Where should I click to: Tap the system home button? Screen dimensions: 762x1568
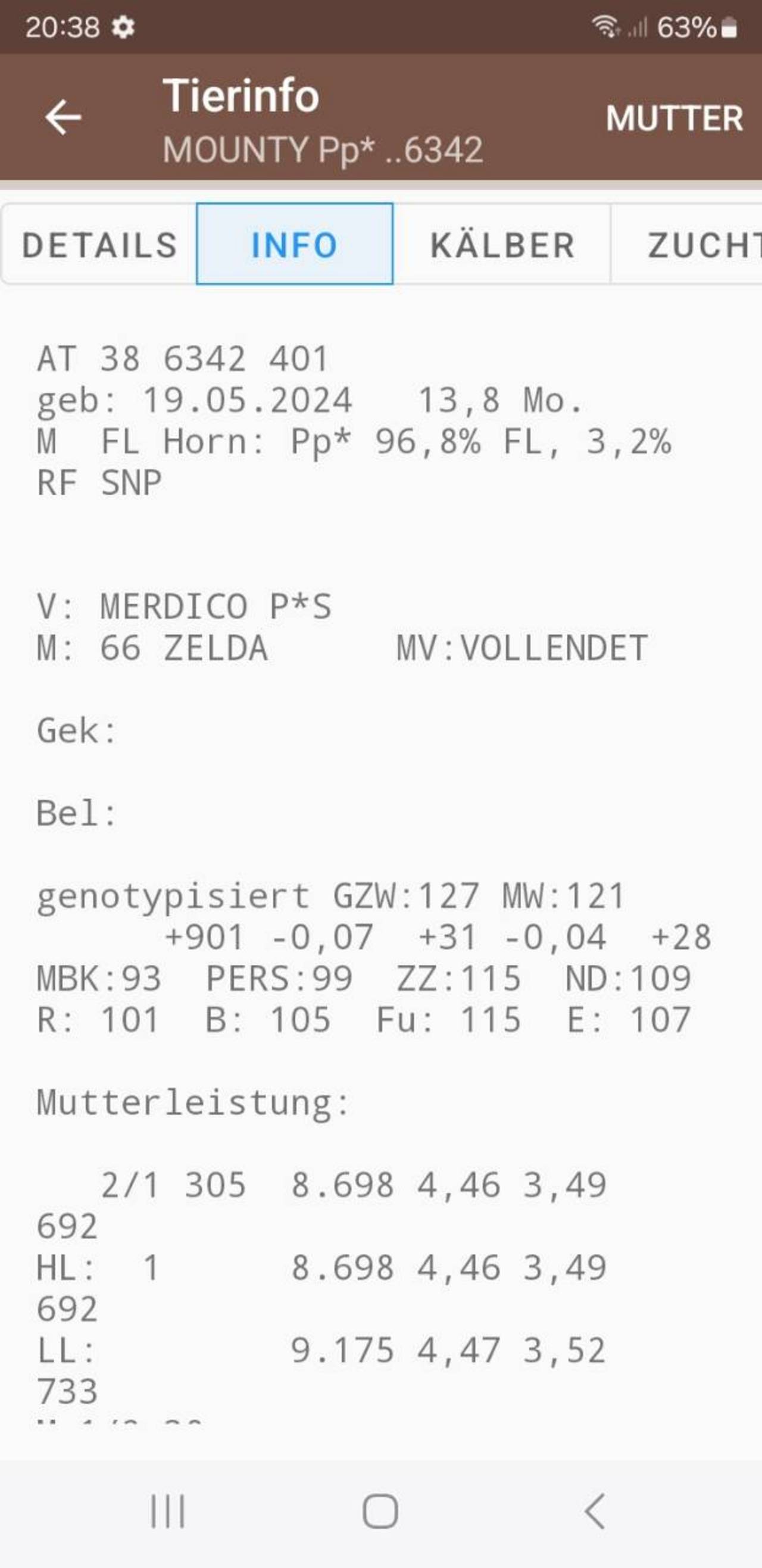pos(380,1511)
